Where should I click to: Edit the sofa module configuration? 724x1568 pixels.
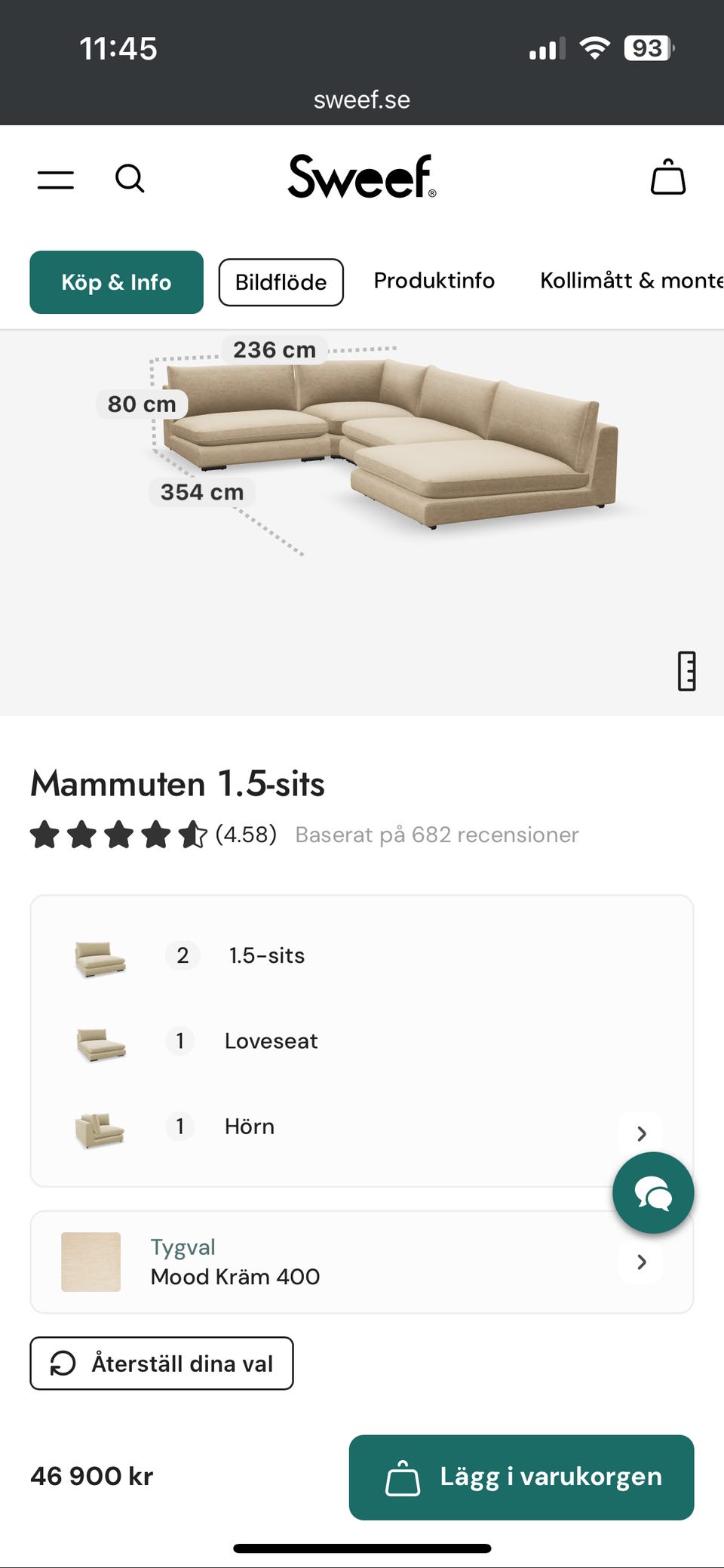coord(640,1133)
